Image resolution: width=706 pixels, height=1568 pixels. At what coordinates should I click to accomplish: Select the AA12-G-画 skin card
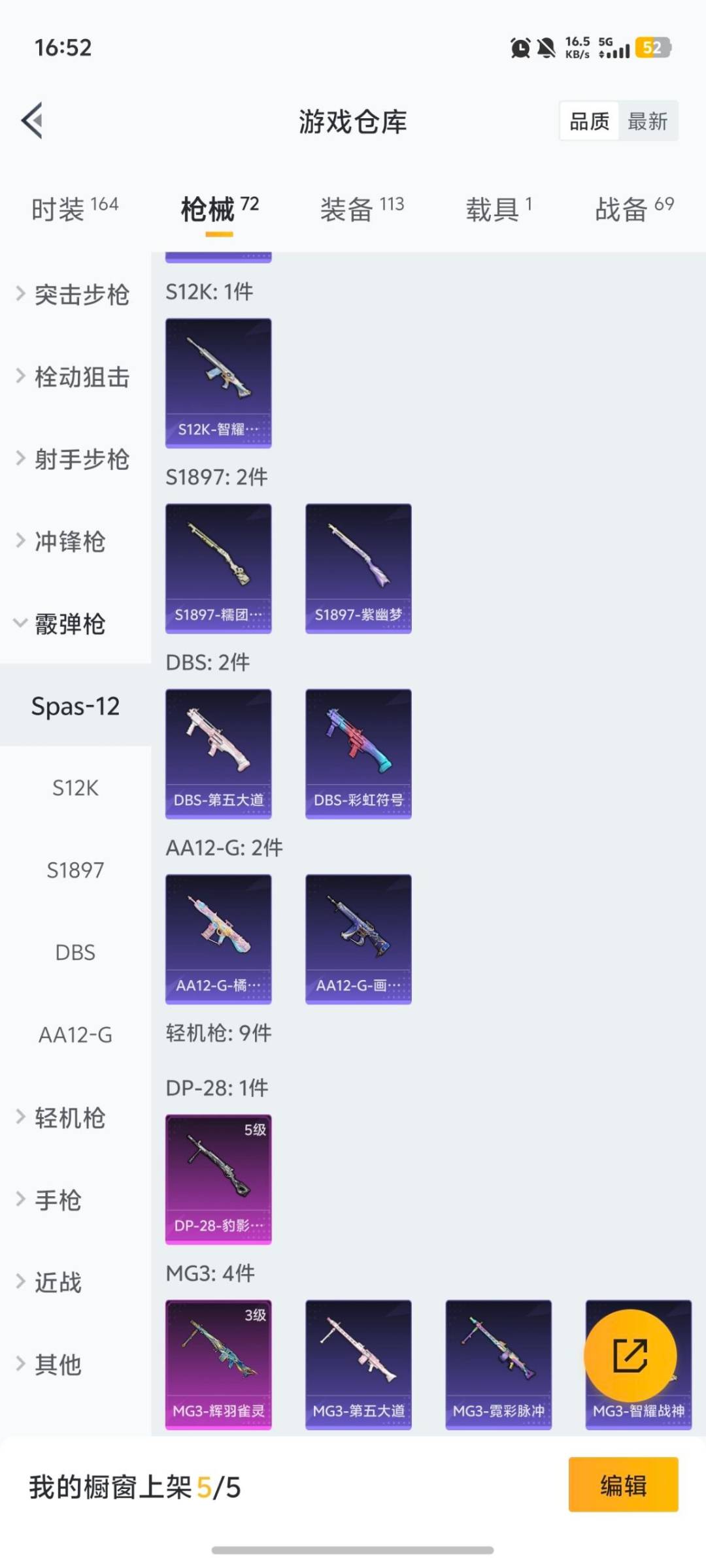(358, 939)
